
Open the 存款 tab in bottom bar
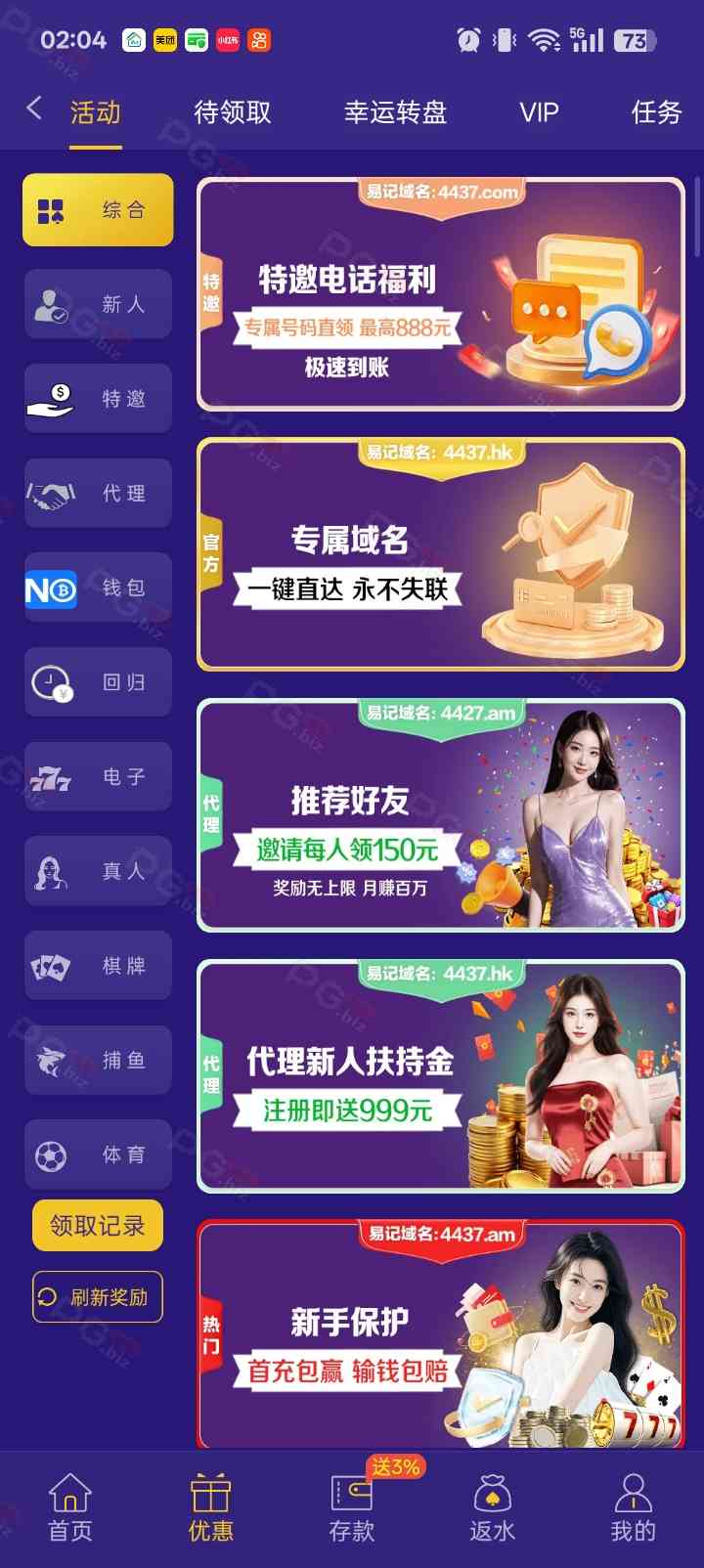[x=352, y=1507]
